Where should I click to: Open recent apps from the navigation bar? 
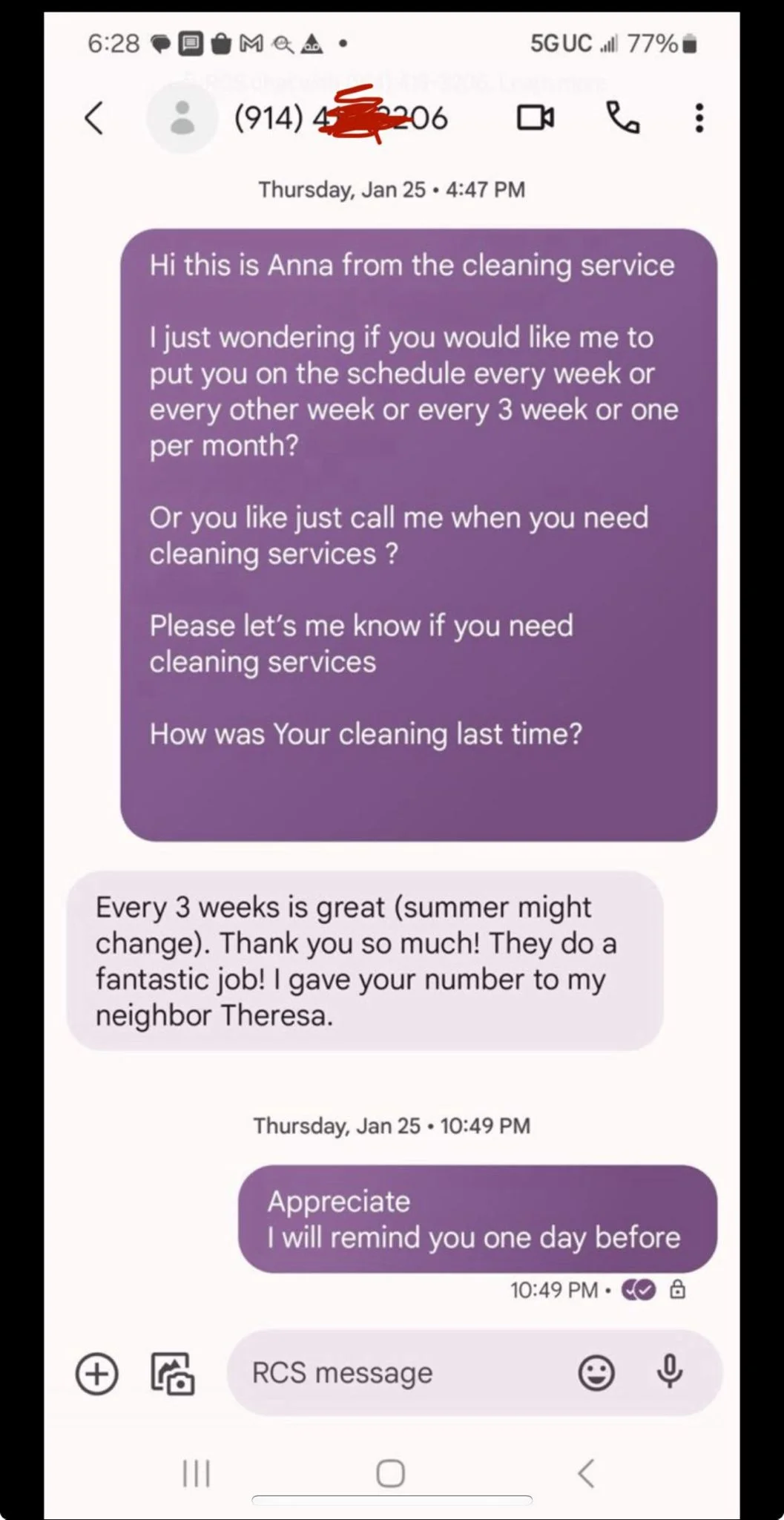coord(197,1473)
